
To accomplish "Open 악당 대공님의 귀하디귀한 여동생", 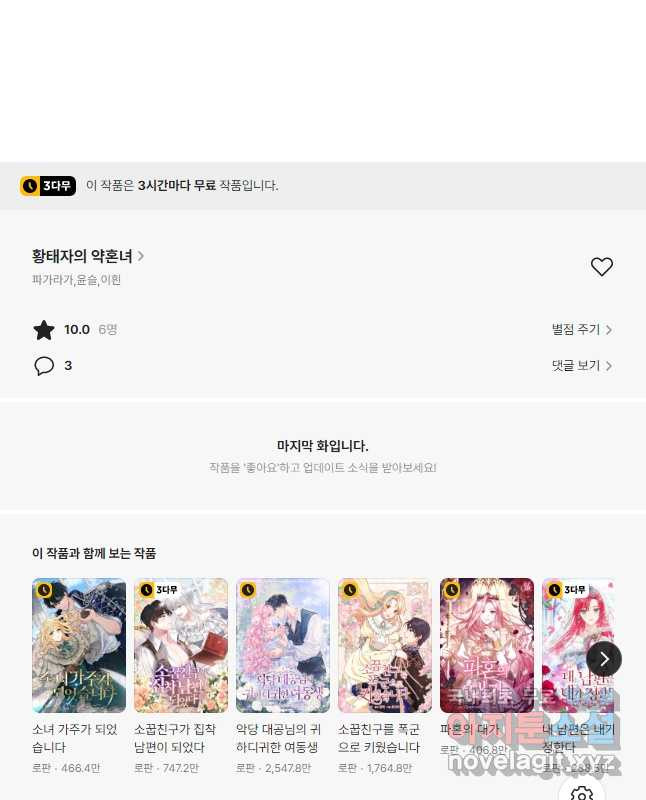I will pos(283,645).
